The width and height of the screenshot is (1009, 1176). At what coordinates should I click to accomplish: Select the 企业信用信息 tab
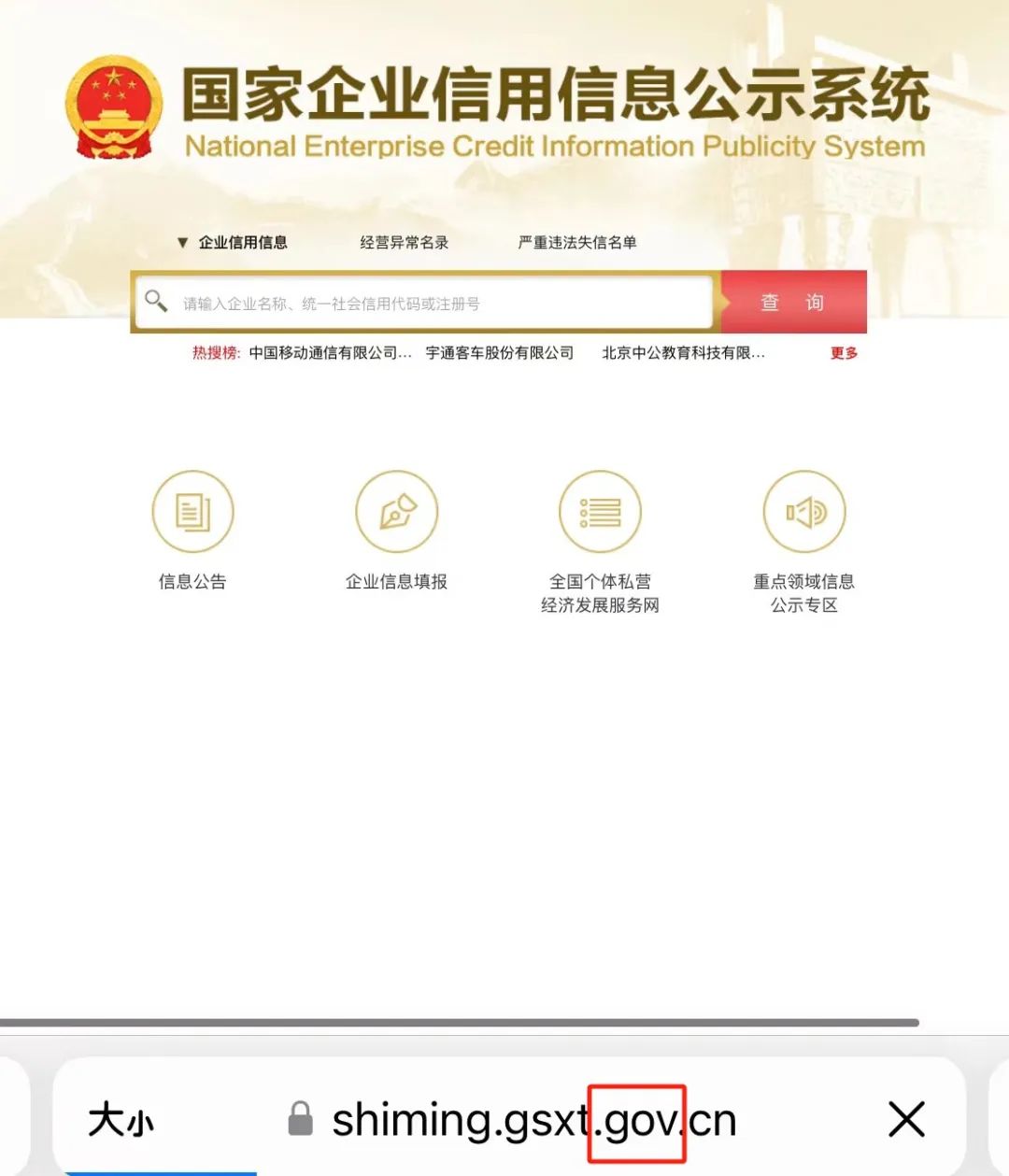(x=242, y=243)
